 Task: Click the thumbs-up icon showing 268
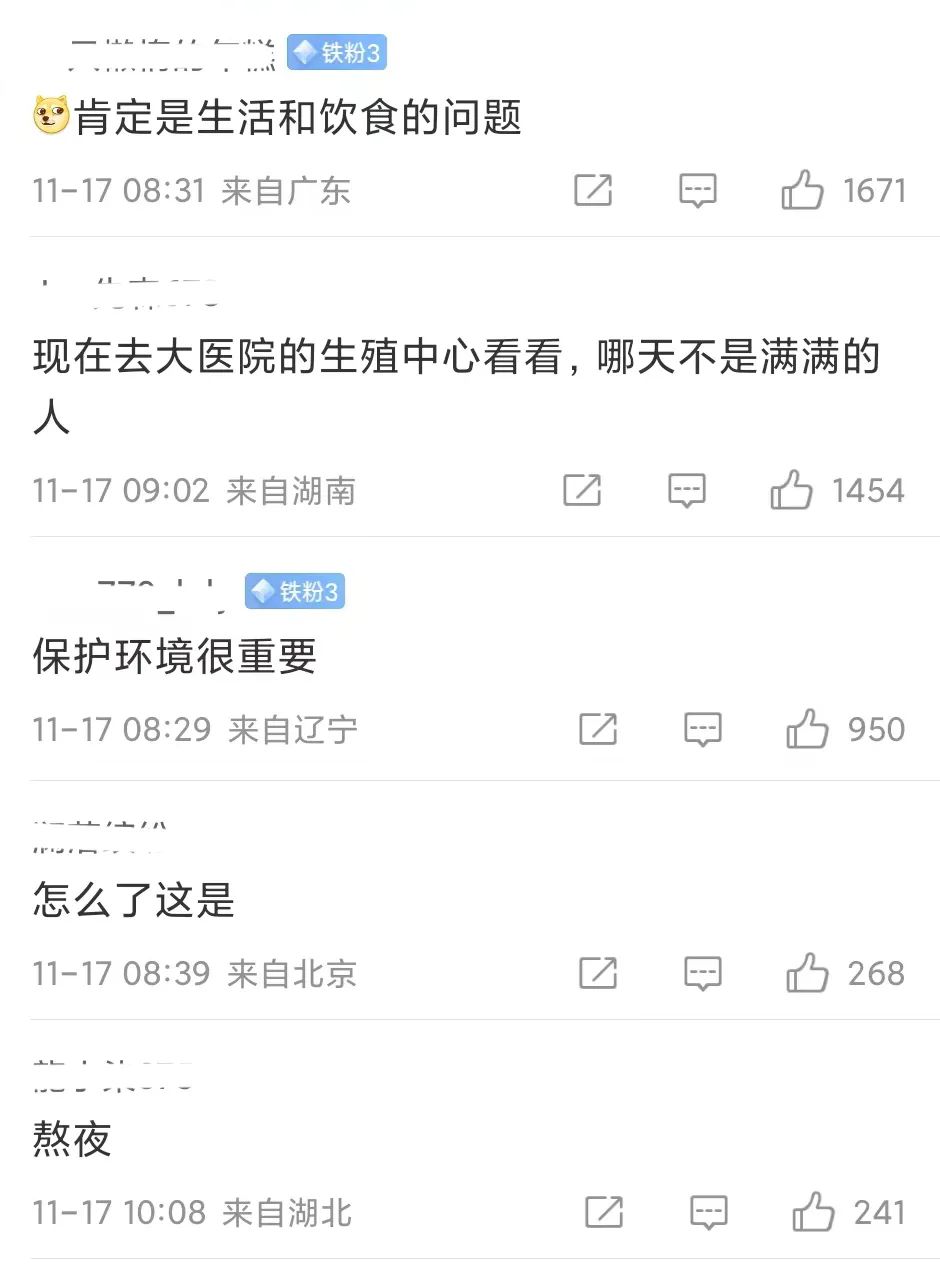point(808,972)
